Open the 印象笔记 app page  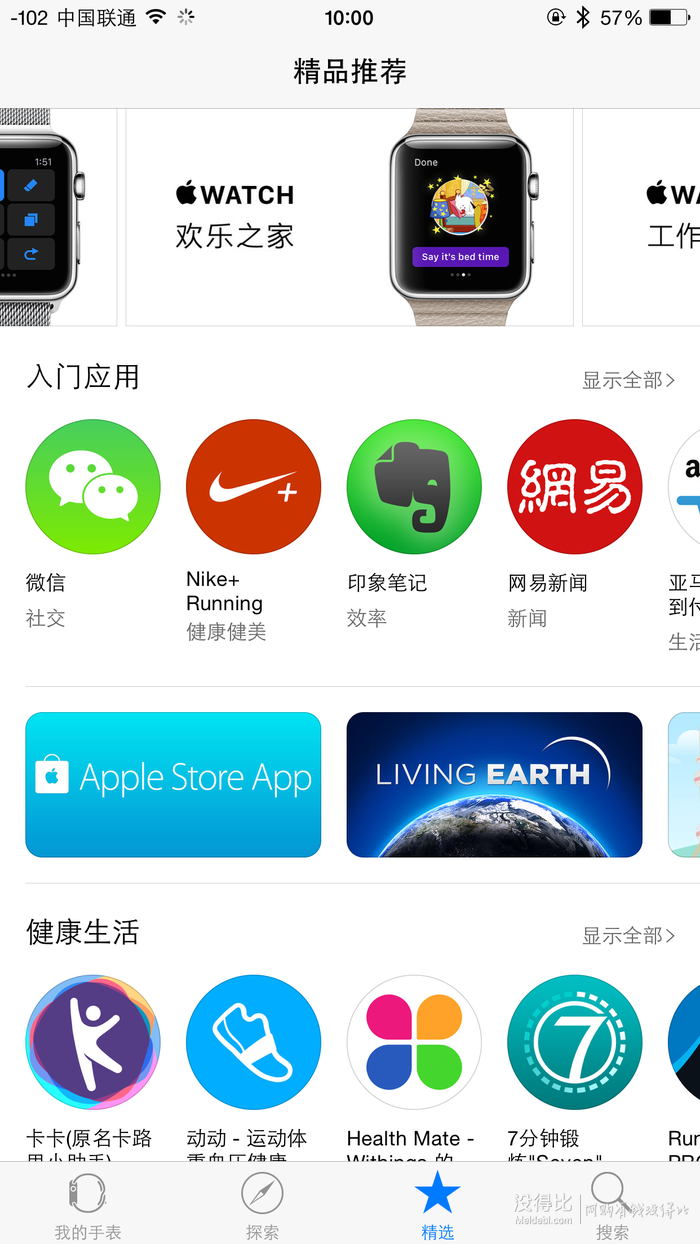pos(414,487)
